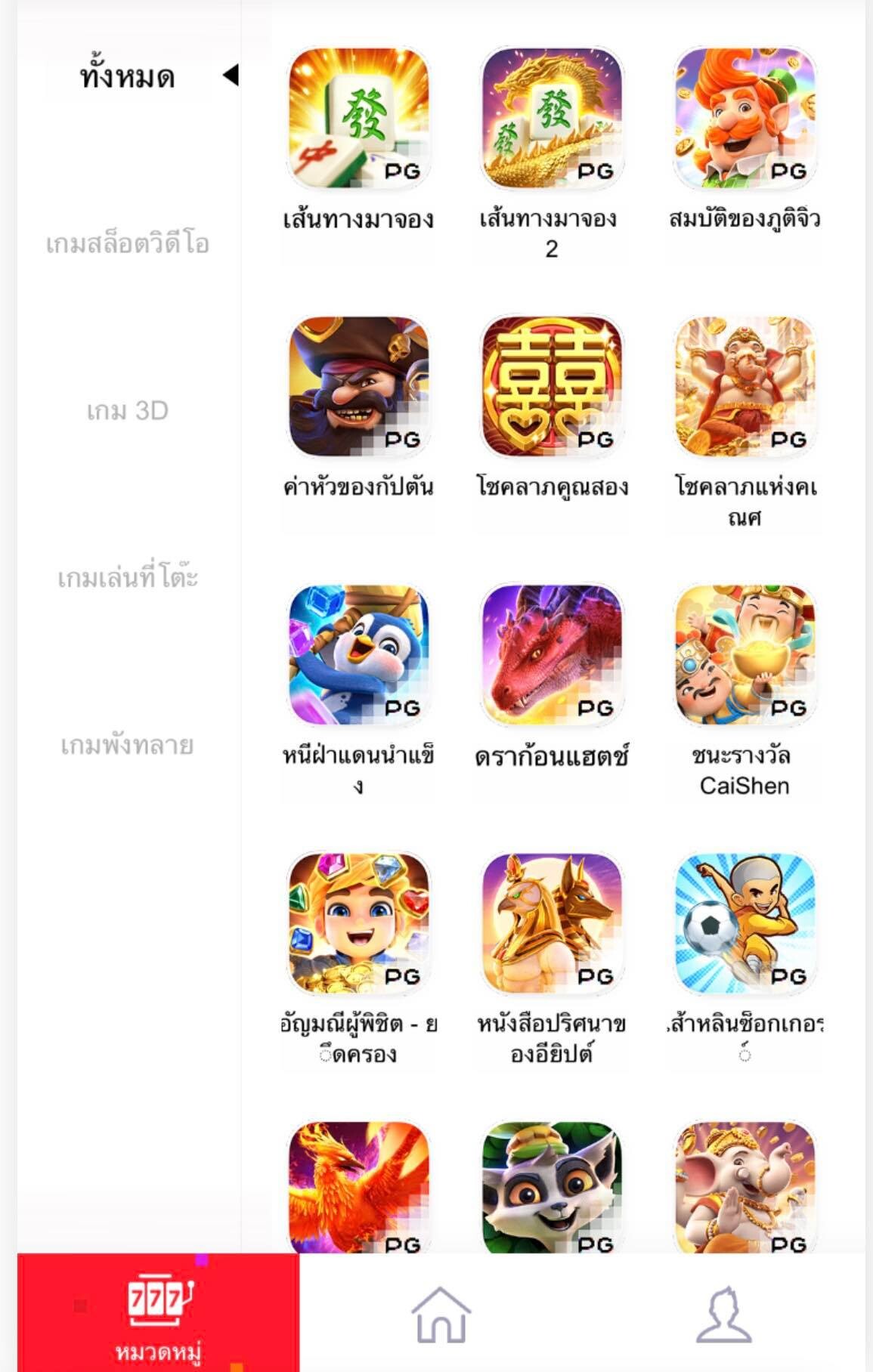Open the penguin หนีฝ่าแดนน้ำแข็ง game
Viewport: 873px width, 1372px height.
pyautogui.click(x=358, y=655)
